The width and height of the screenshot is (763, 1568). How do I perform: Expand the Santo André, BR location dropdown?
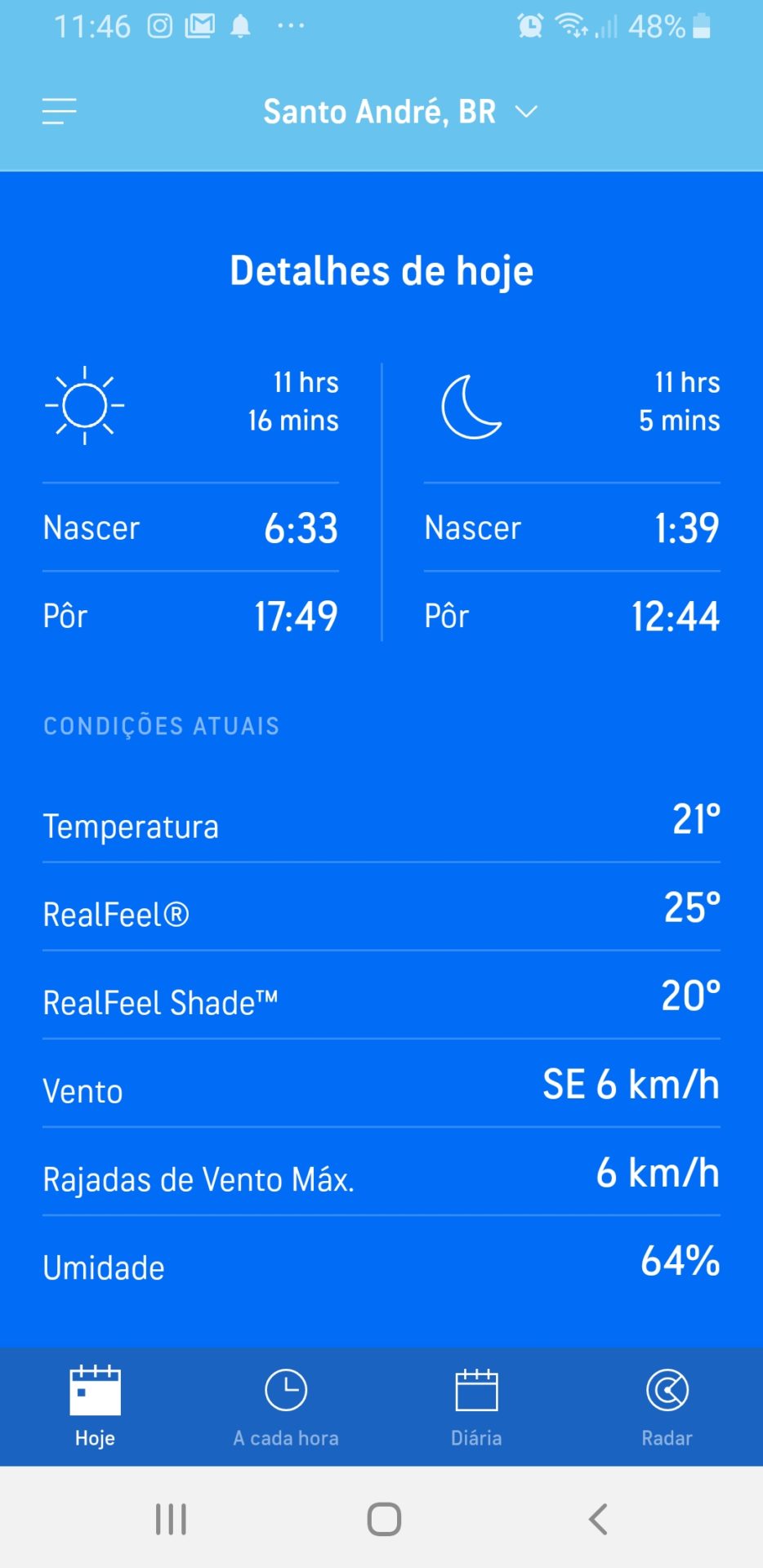click(x=399, y=112)
